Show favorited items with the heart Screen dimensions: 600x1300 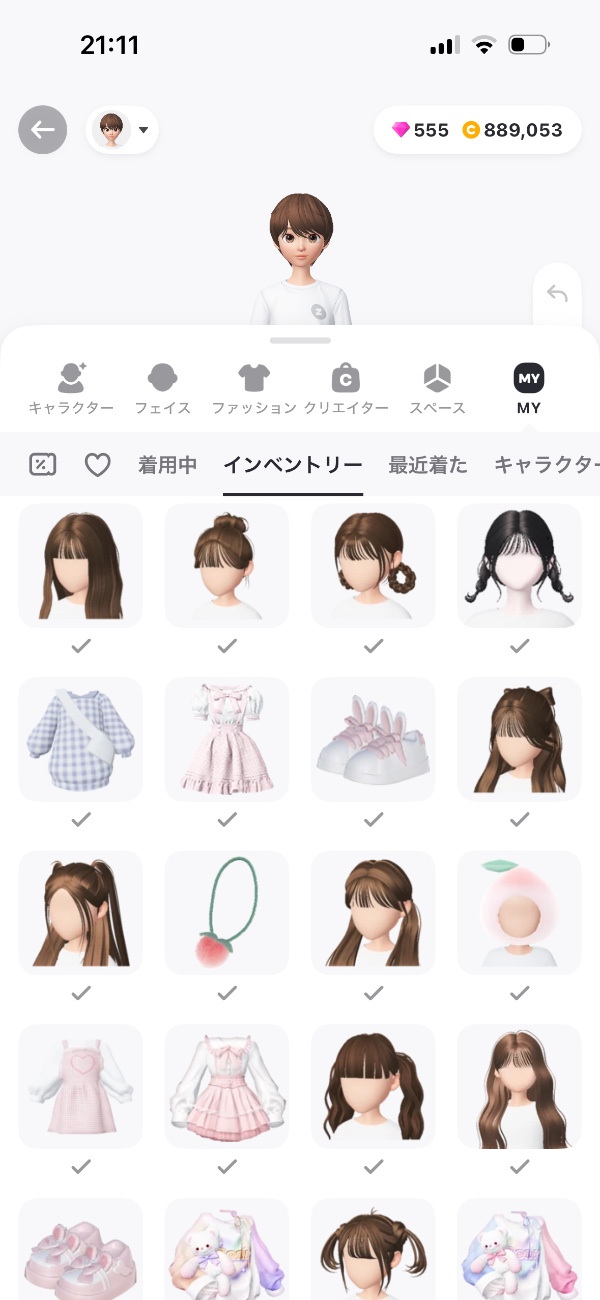point(97,464)
